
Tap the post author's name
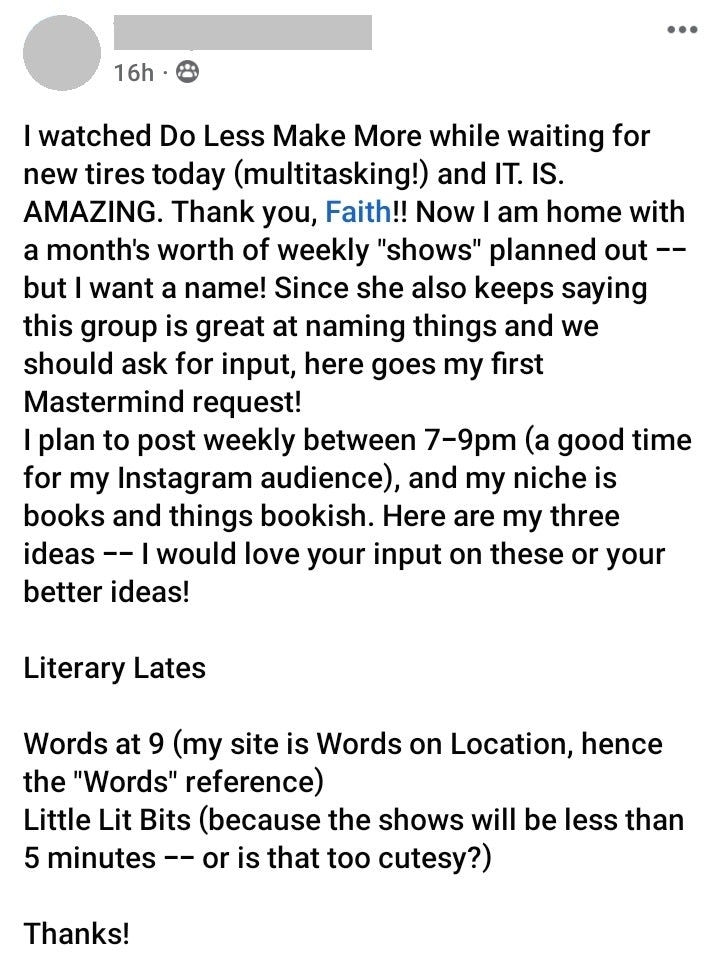(x=243, y=33)
